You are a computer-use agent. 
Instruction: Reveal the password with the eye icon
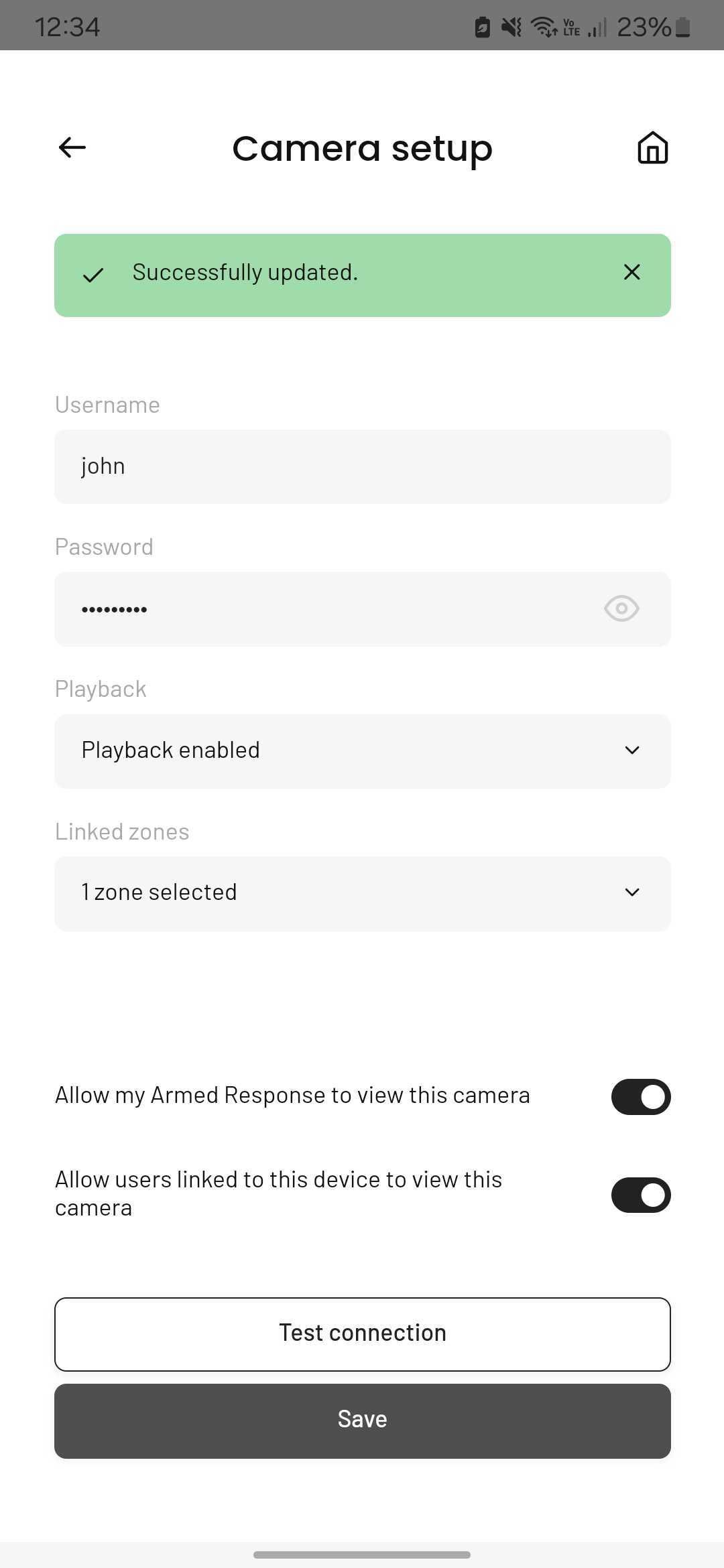click(621, 608)
